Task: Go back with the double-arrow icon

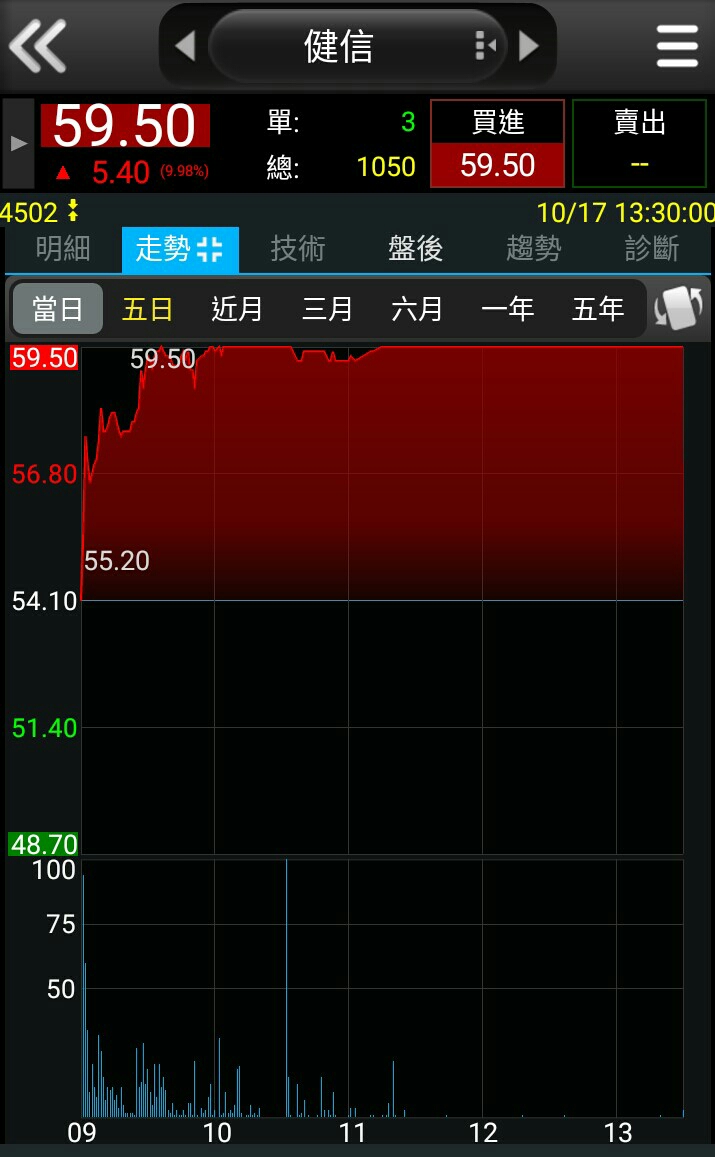Action: (37, 46)
